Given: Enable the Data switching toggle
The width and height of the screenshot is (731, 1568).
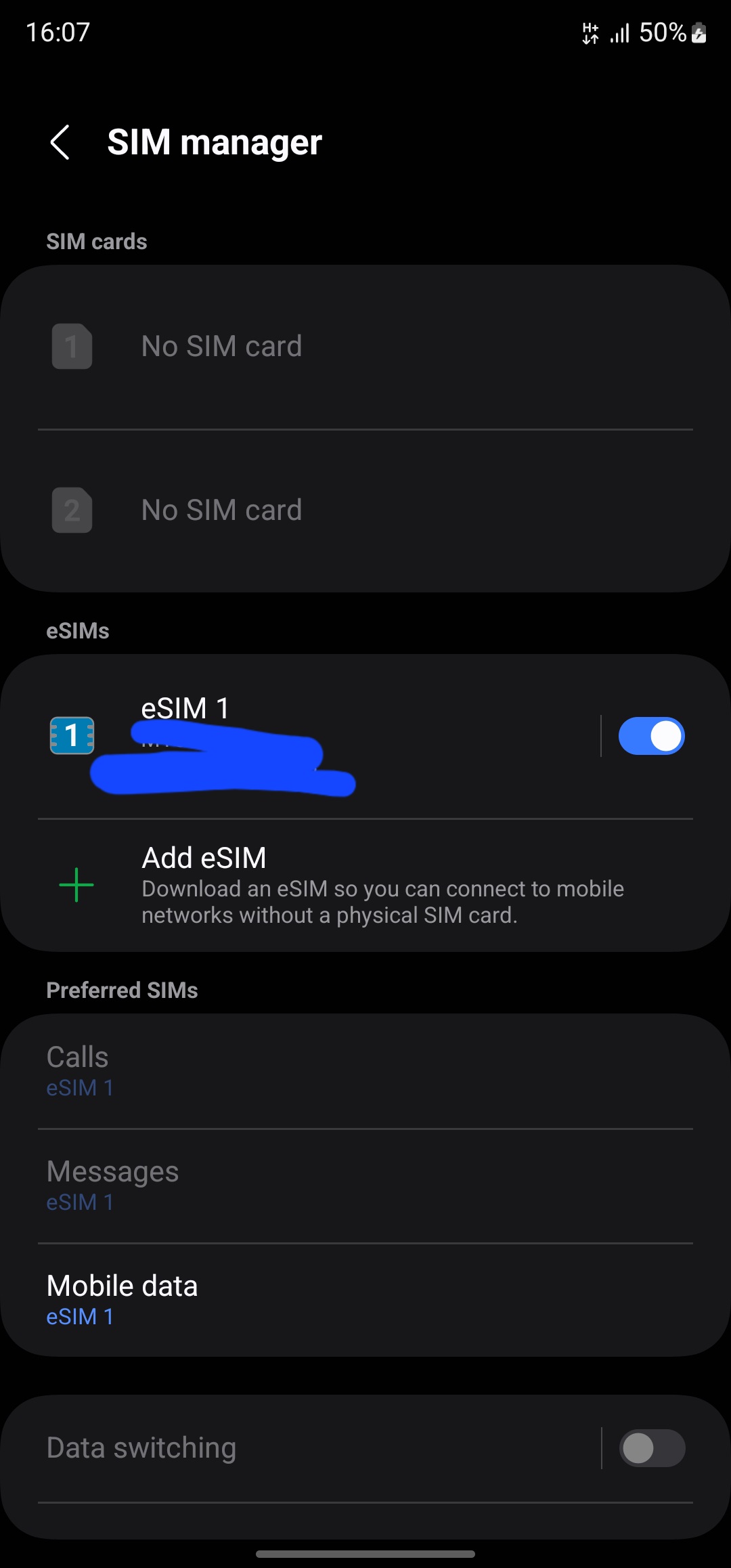Looking at the screenshot, I should click(651, 1447).
